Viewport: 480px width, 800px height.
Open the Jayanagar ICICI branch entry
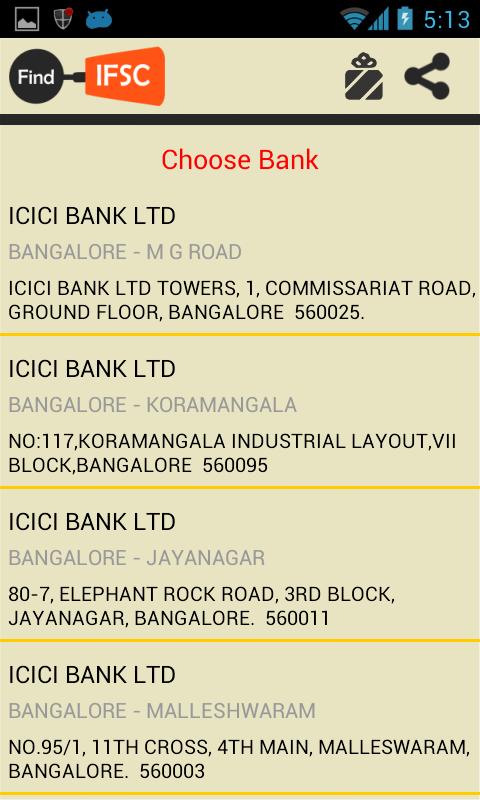(x=240, y=565)
